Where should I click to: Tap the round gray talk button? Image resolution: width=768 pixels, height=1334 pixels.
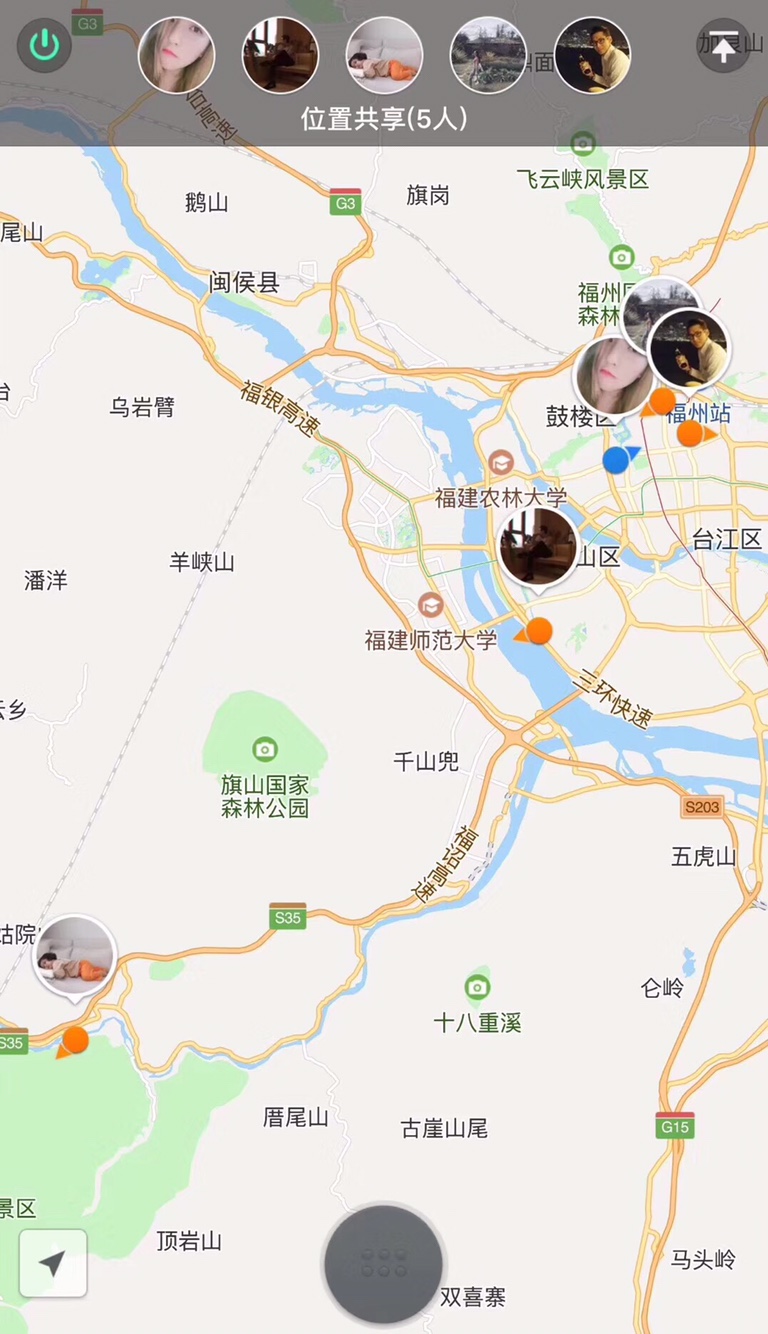point(384,1265)
